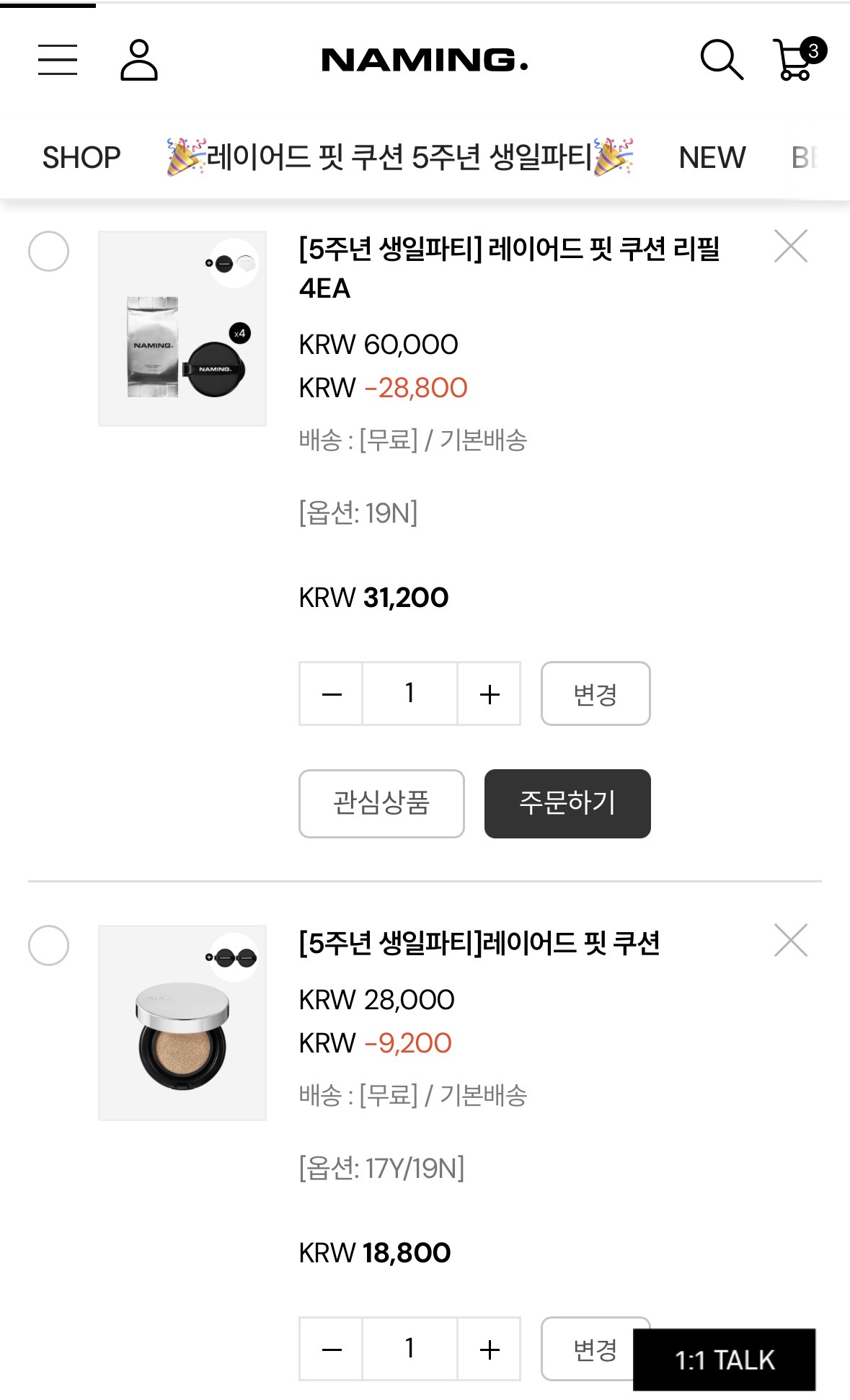The height and width of the screenshot is (1400, 850).
Task: Increase quantity of the 쿠션 리필 4EA
Action: 490,694
